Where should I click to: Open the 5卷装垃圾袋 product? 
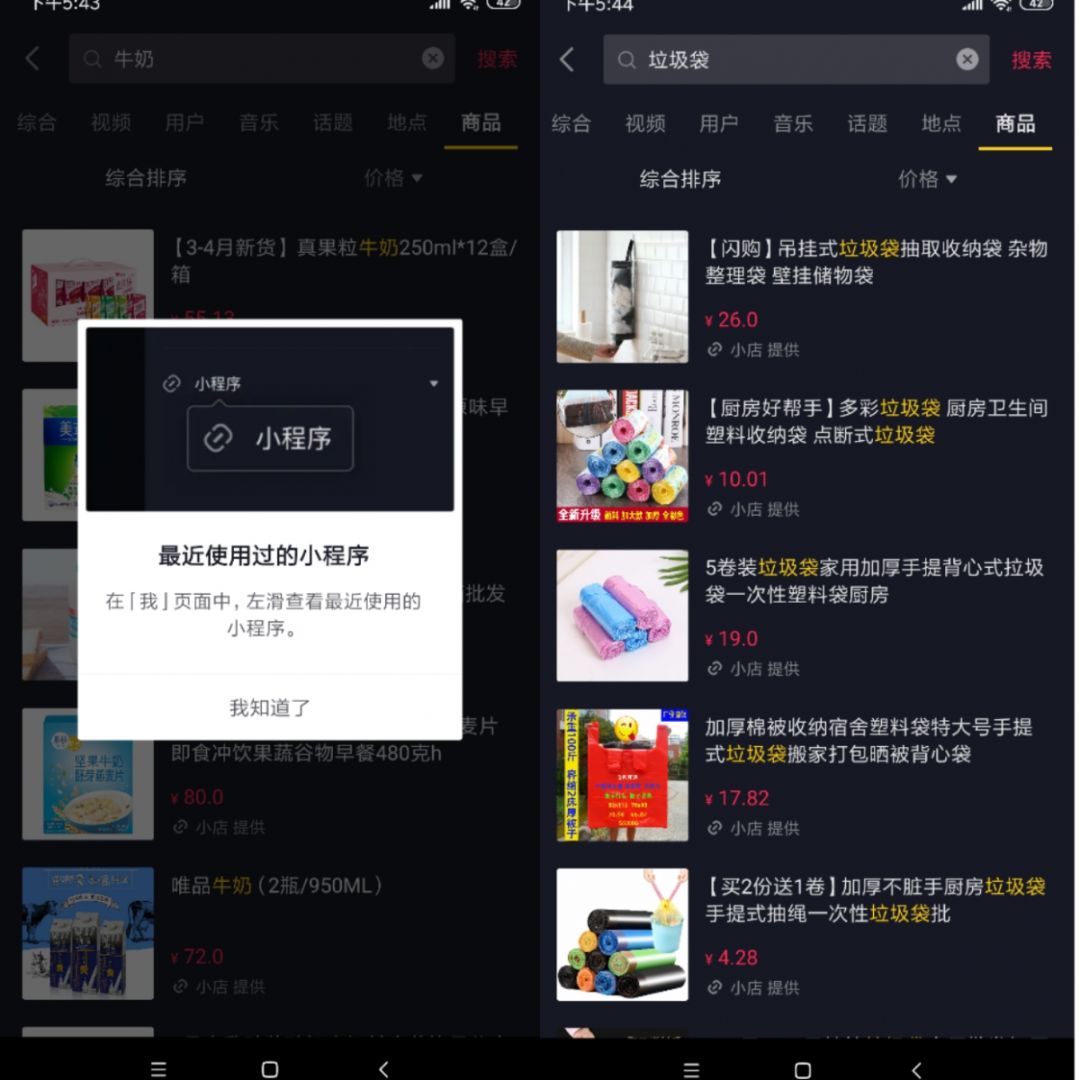point(875,581)
